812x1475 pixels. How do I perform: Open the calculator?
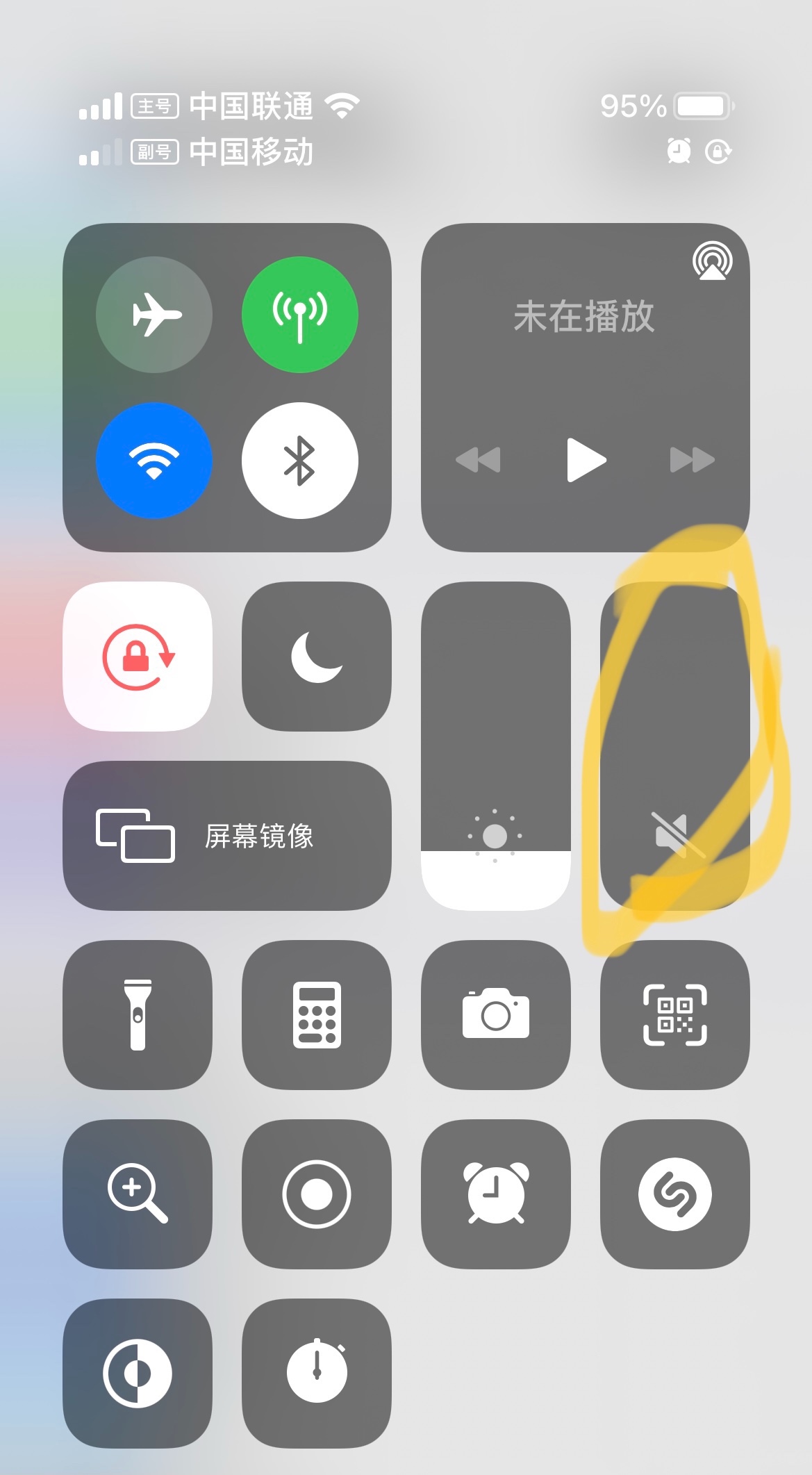[x=317, y=1015]
